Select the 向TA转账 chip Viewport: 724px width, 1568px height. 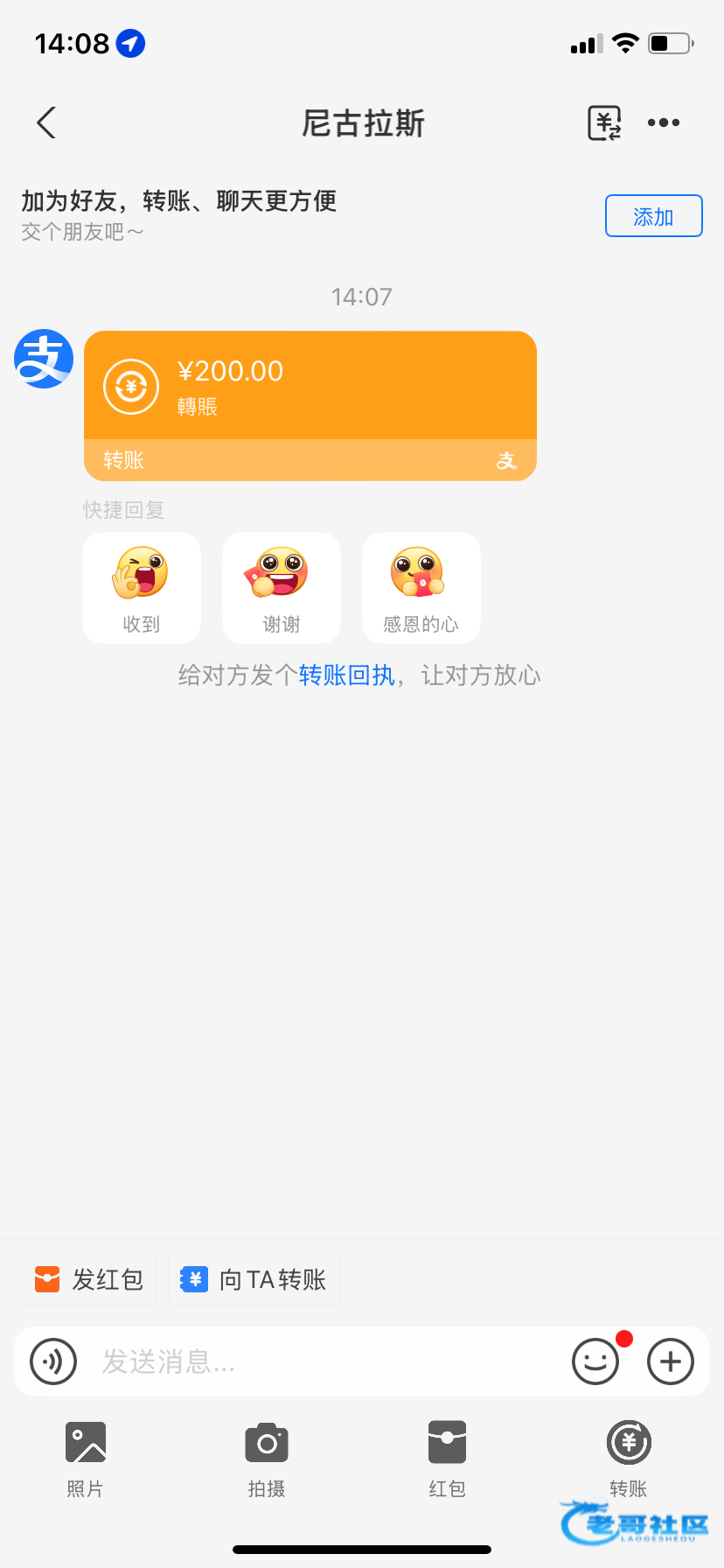click(254, 1279)
